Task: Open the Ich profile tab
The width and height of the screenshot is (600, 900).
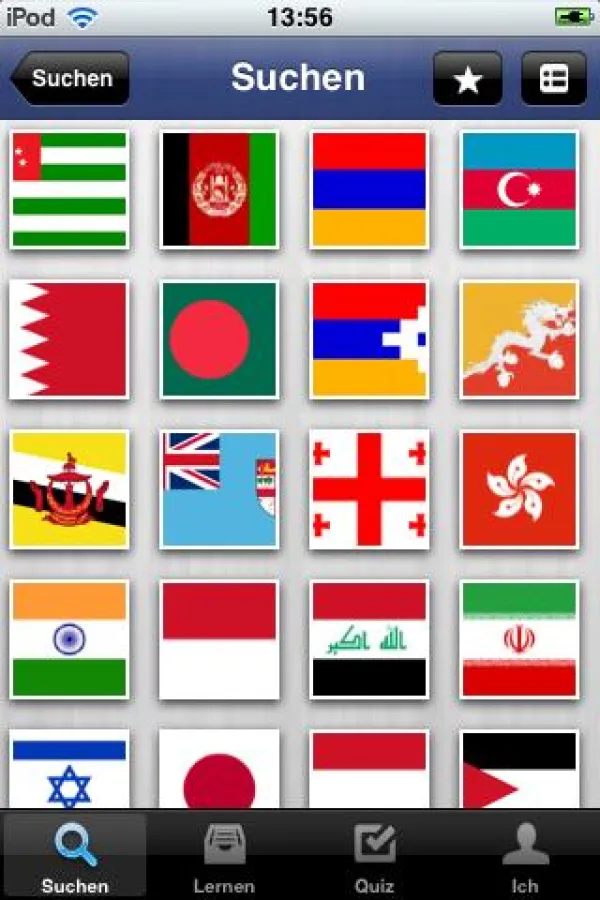Action: tap(525, 857)
